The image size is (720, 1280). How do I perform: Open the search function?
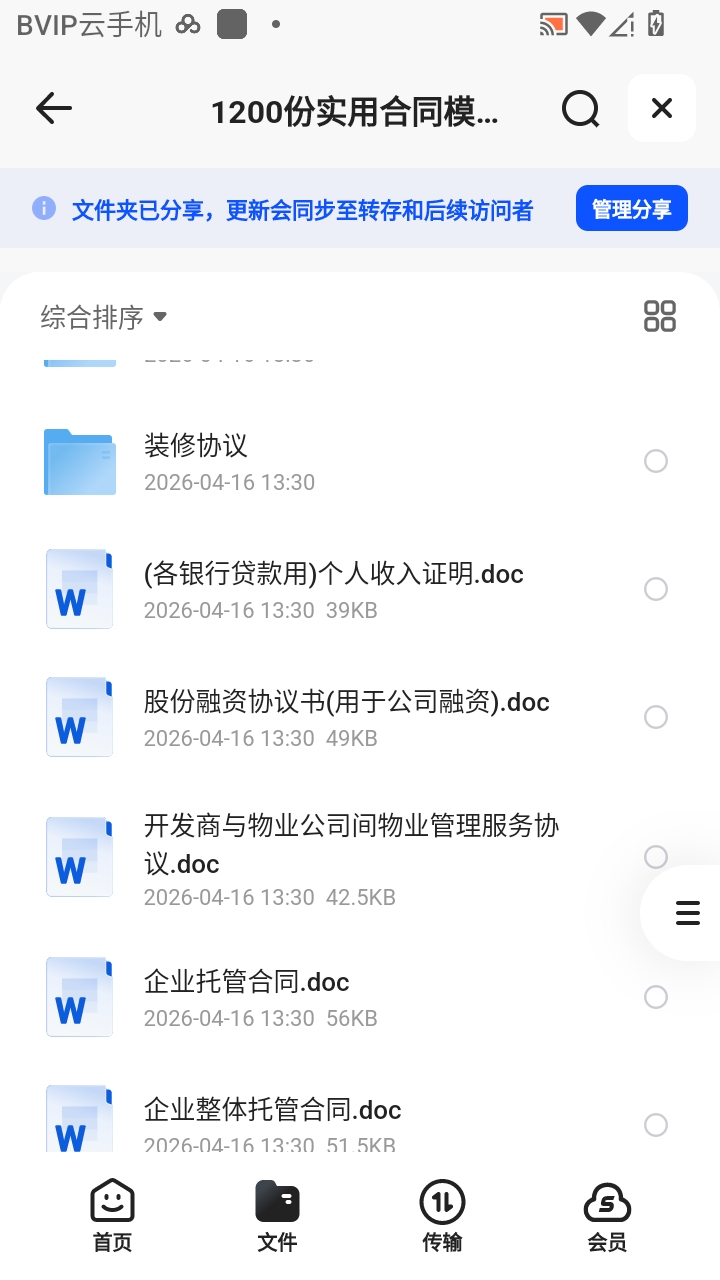click(580, 108)
